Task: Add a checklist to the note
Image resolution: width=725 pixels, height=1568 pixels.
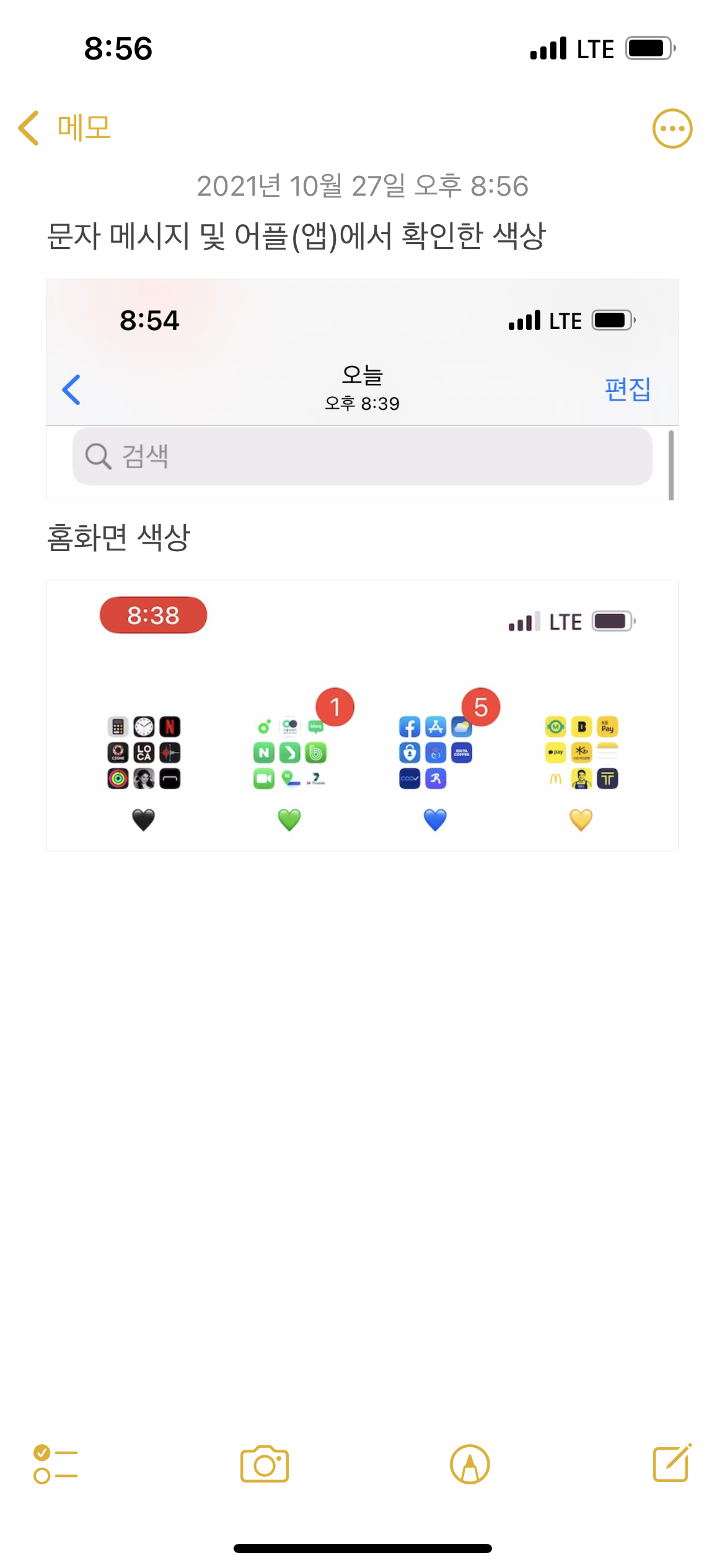Action: click(x=56, y=1464)
